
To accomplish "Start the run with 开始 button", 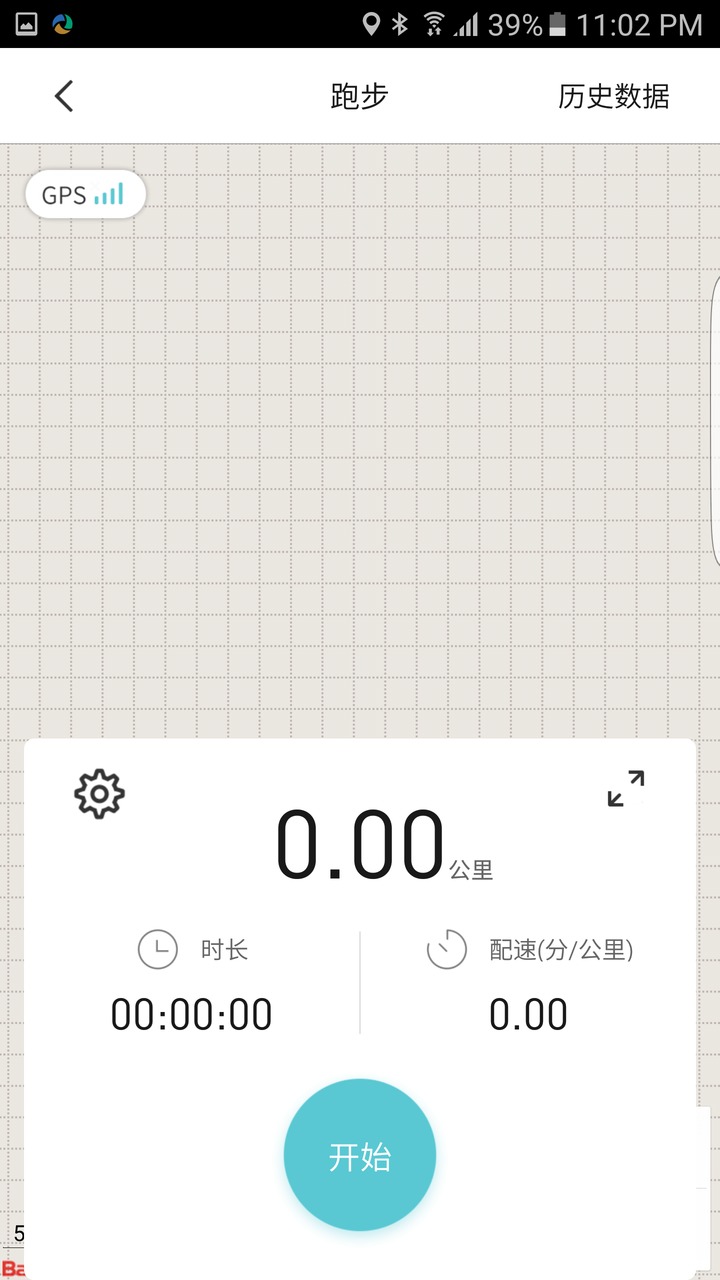I will tap(360, 1156).
